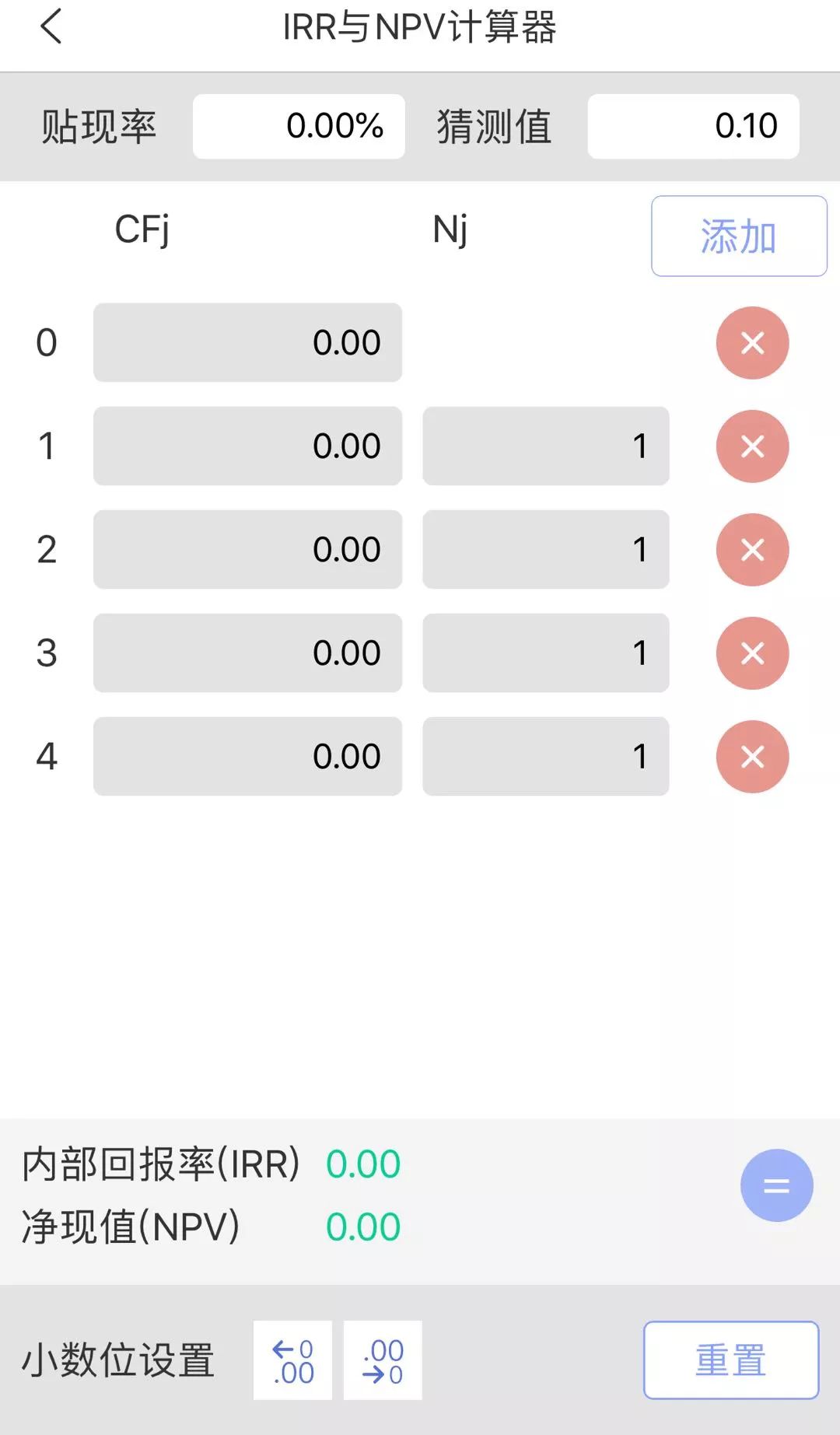The width and height of the screenshot is (840, 1435).
Task: Increase the number of decimal places
Action: tap(293, 1360)
